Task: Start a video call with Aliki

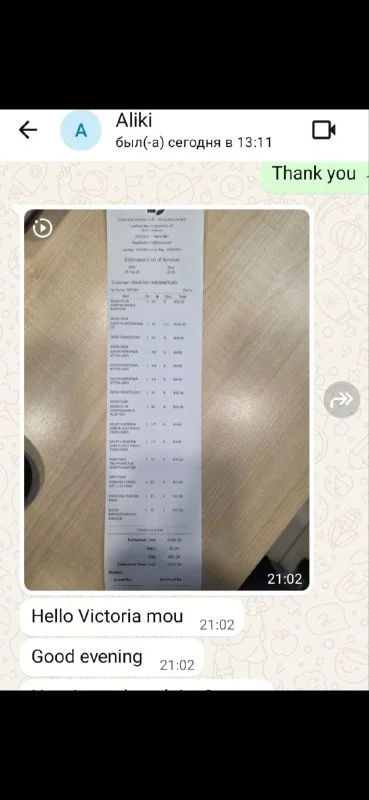Action: [x=324, y=130]
